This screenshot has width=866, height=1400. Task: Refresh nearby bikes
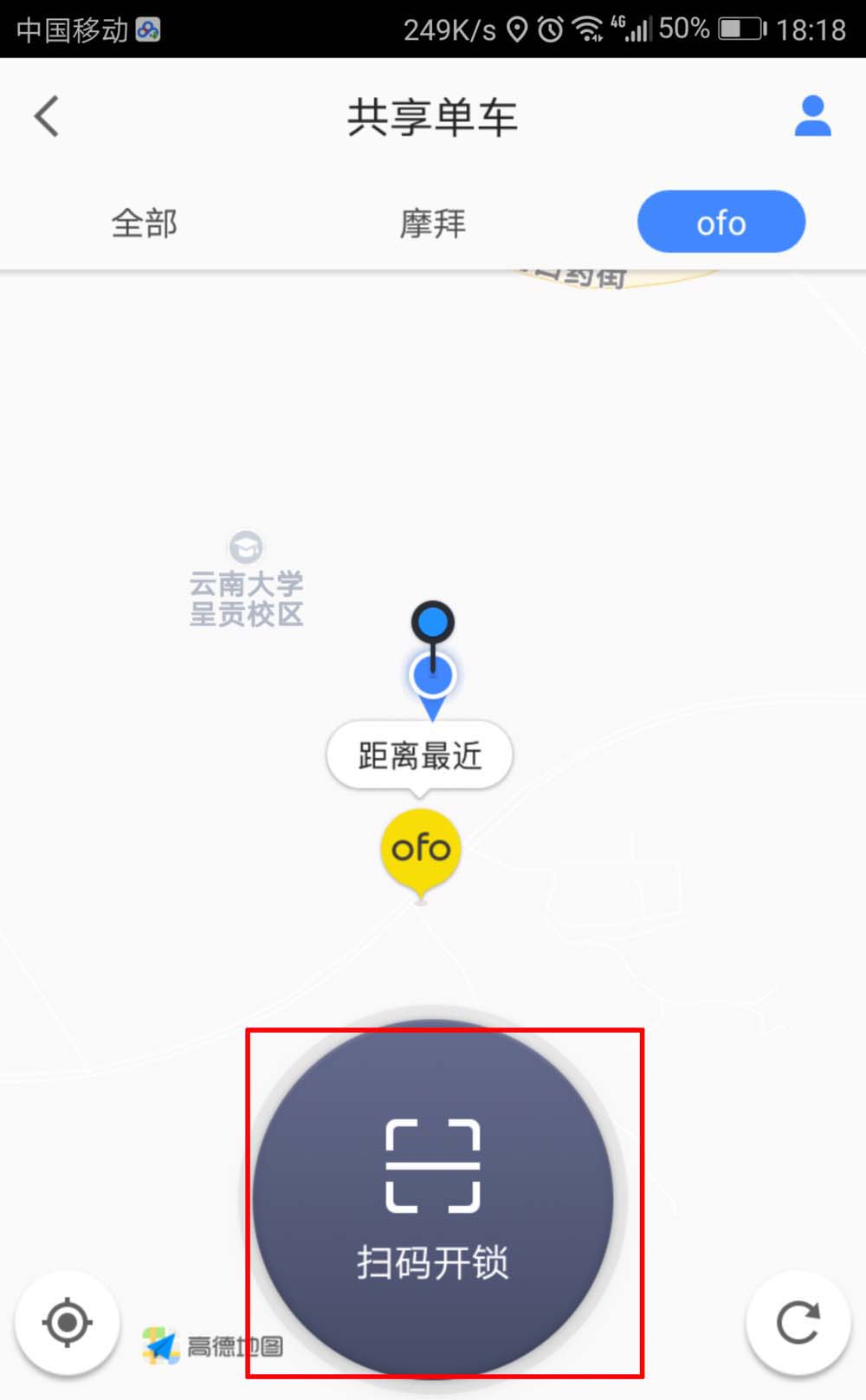[798, 1323]
